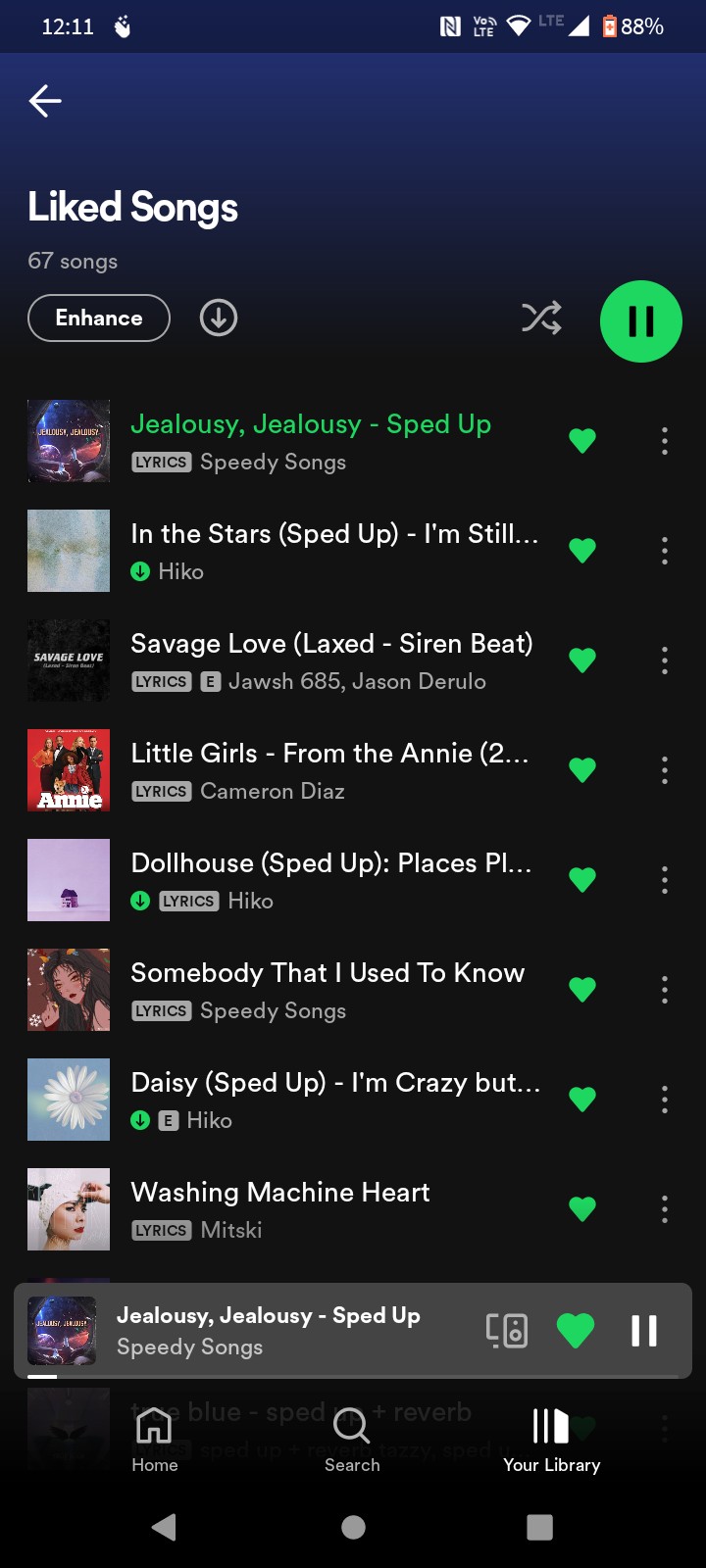Go back from Liked Songs
The width and height of the screenshot is (706, 1568).
tap(45, 101)
